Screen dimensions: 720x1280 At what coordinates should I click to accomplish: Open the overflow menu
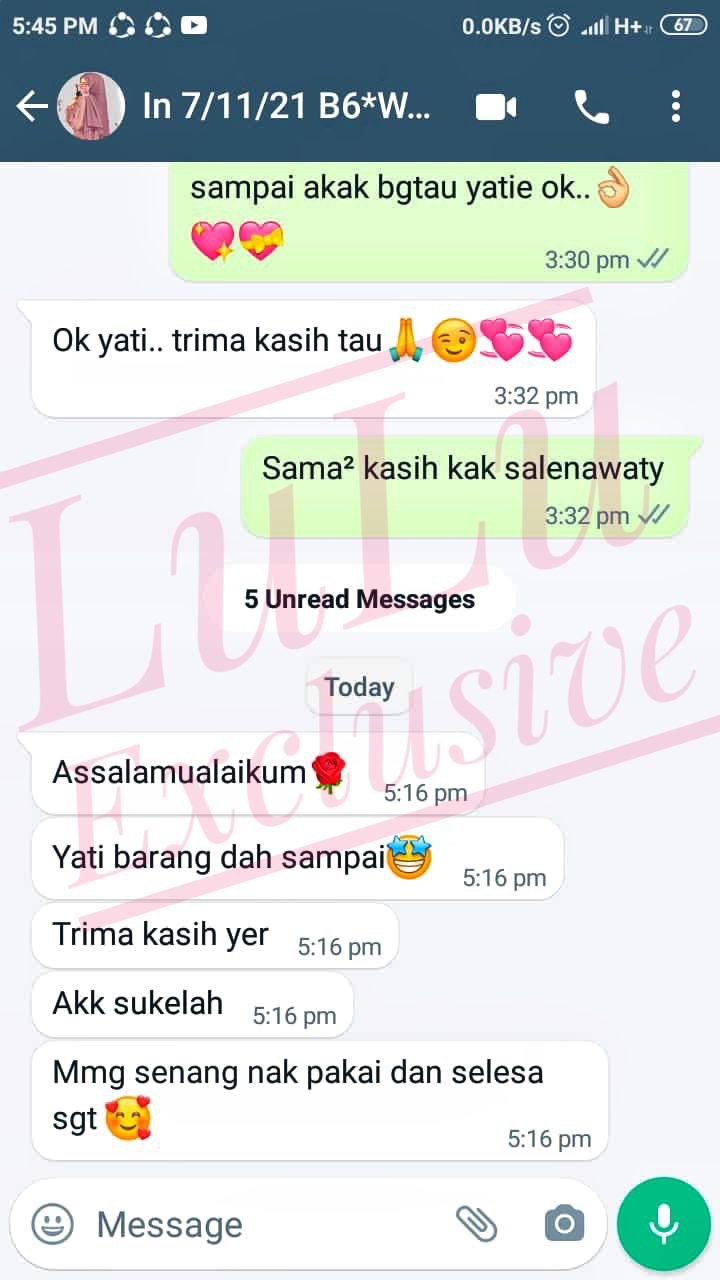point(676,107)
